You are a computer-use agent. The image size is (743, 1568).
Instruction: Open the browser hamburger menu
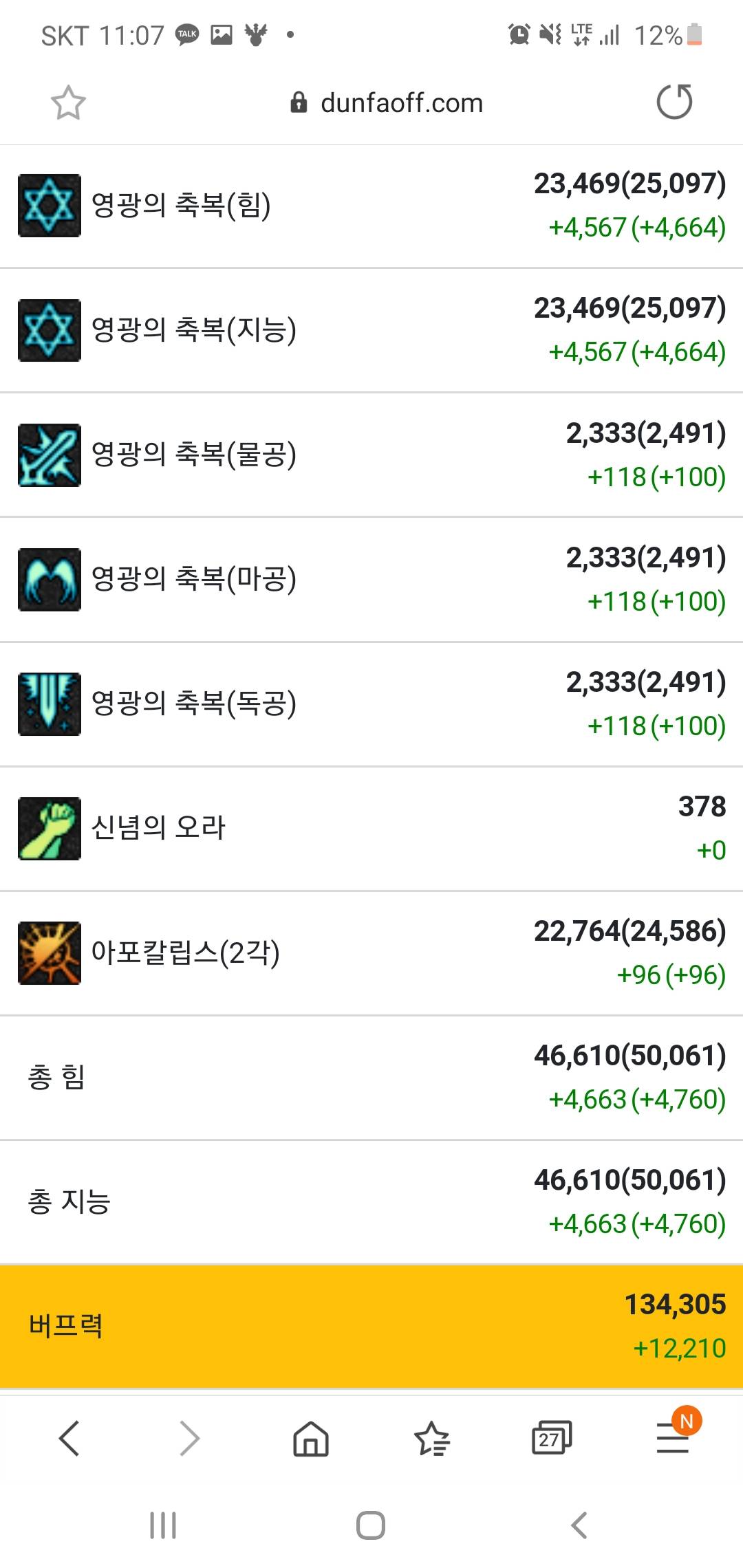point(673,1438)
